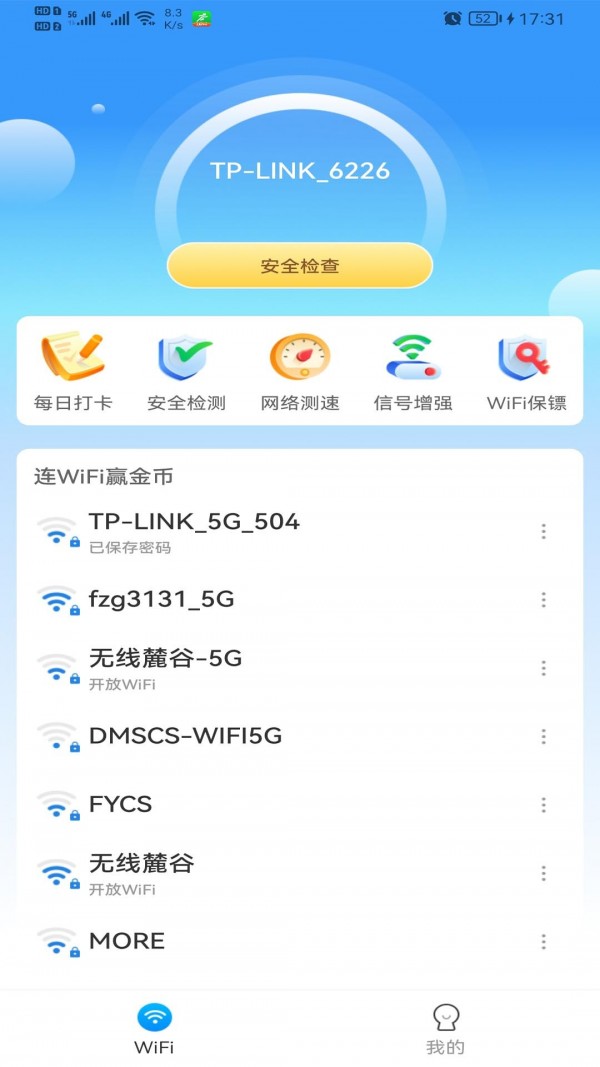The height and width of the screenshot is (1067, 600).
Task: Open the overflow menu for FYCS
Action: point(543,805)
